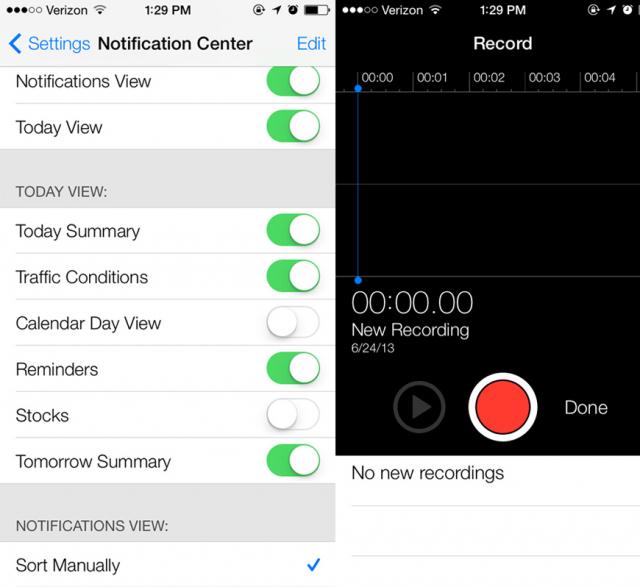Toggle the Notifications View switch
This screenshot has width=640, height=587.
293,82
